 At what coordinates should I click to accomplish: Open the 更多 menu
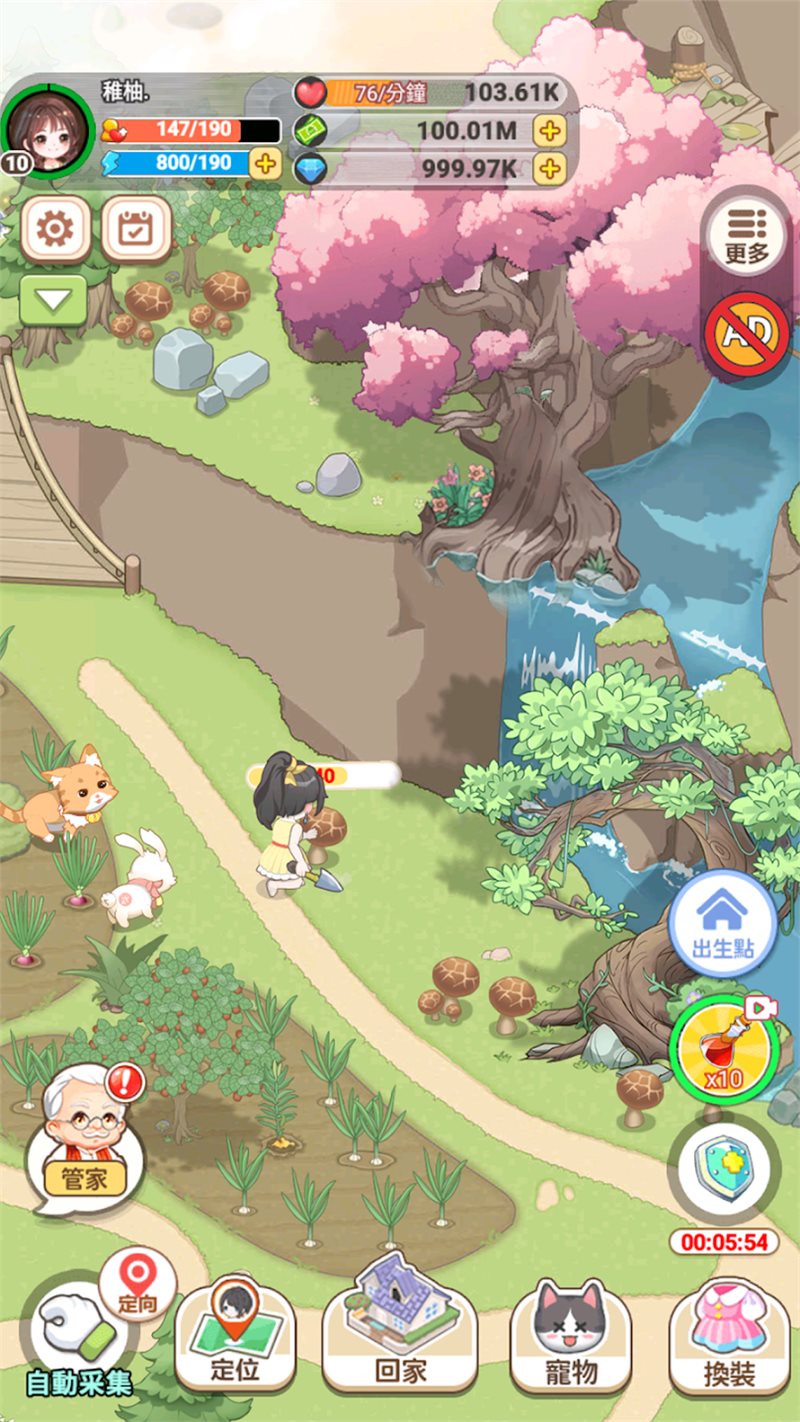click(746, 235)
